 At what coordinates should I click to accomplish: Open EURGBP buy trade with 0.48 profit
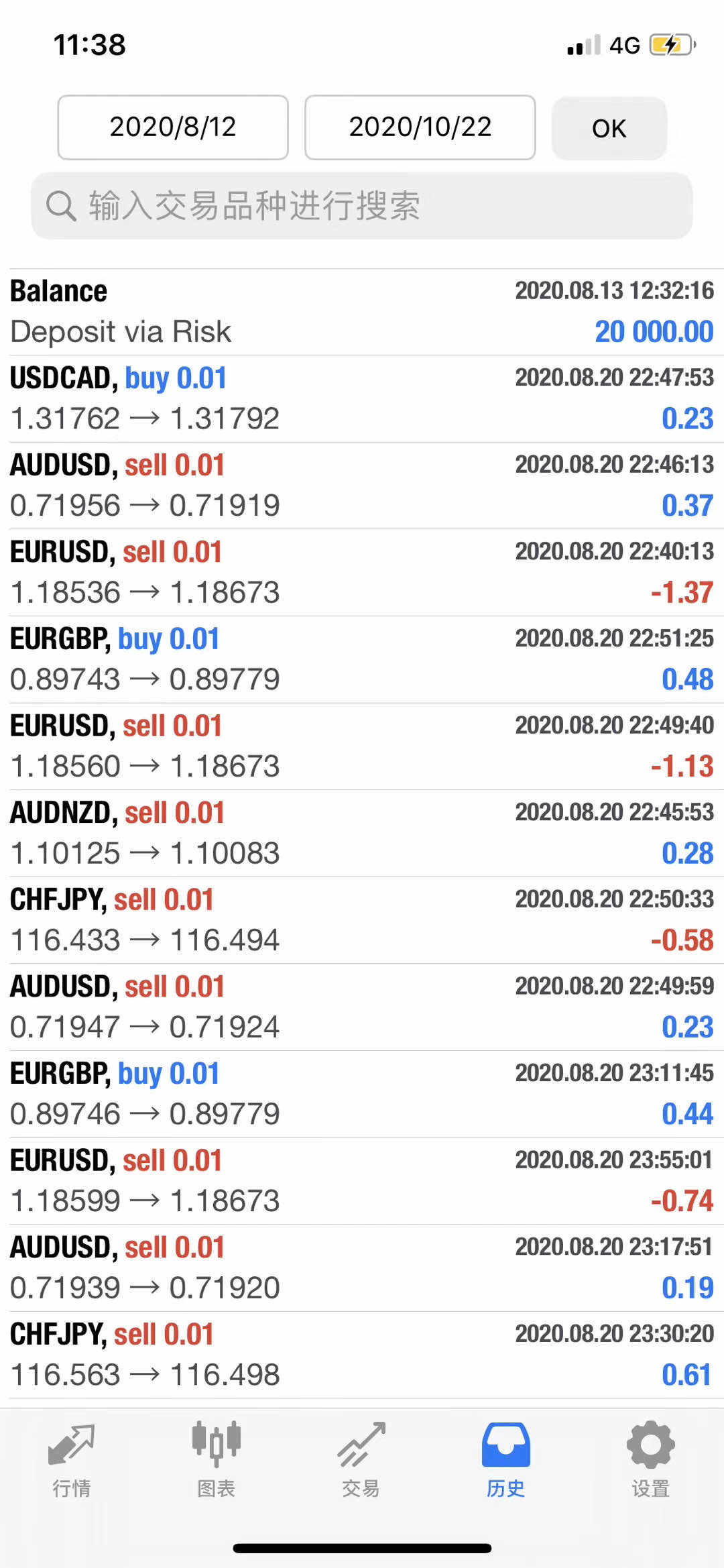362,659
